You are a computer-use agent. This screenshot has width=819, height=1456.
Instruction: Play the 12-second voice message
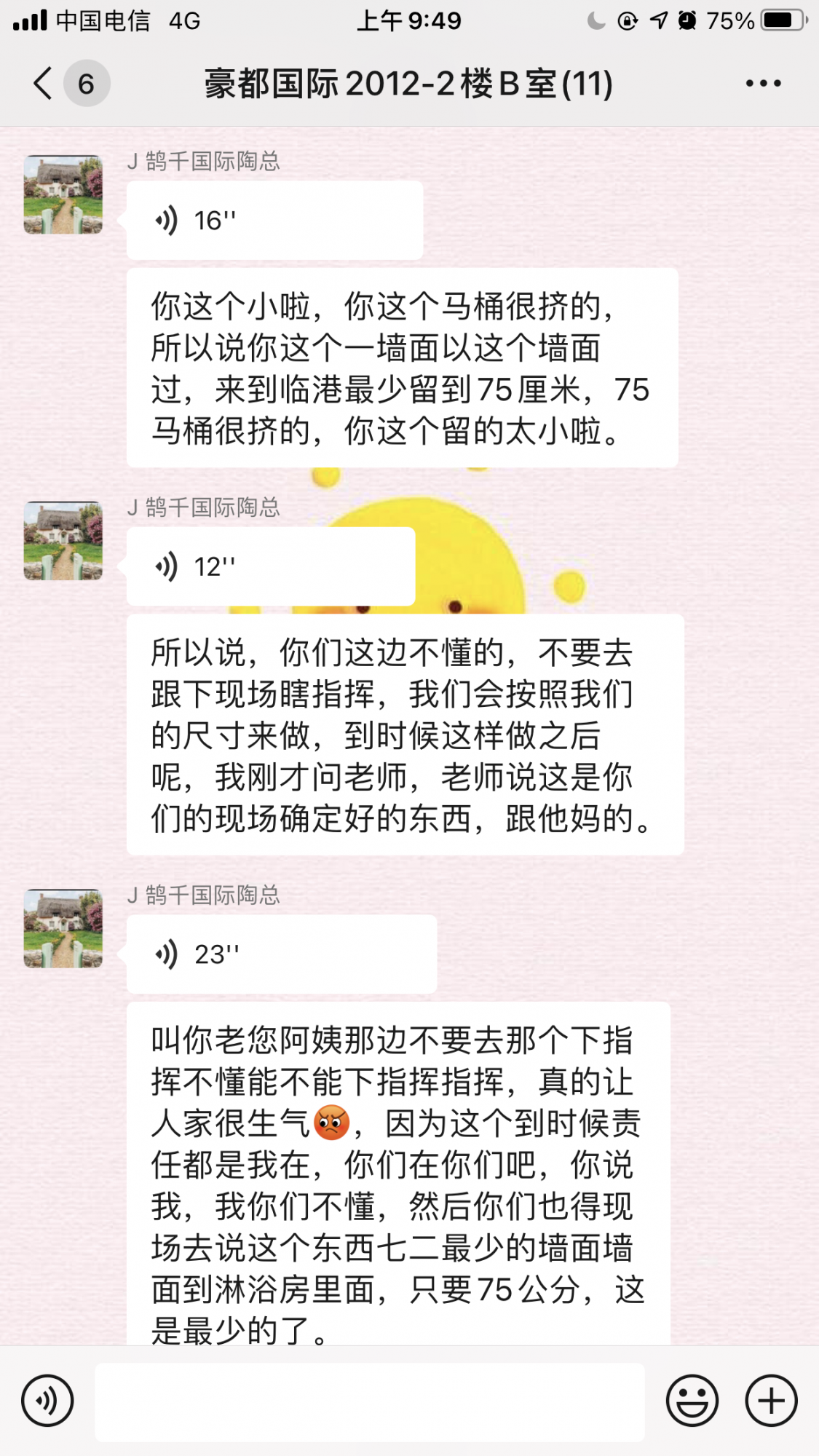coord(271,566)
